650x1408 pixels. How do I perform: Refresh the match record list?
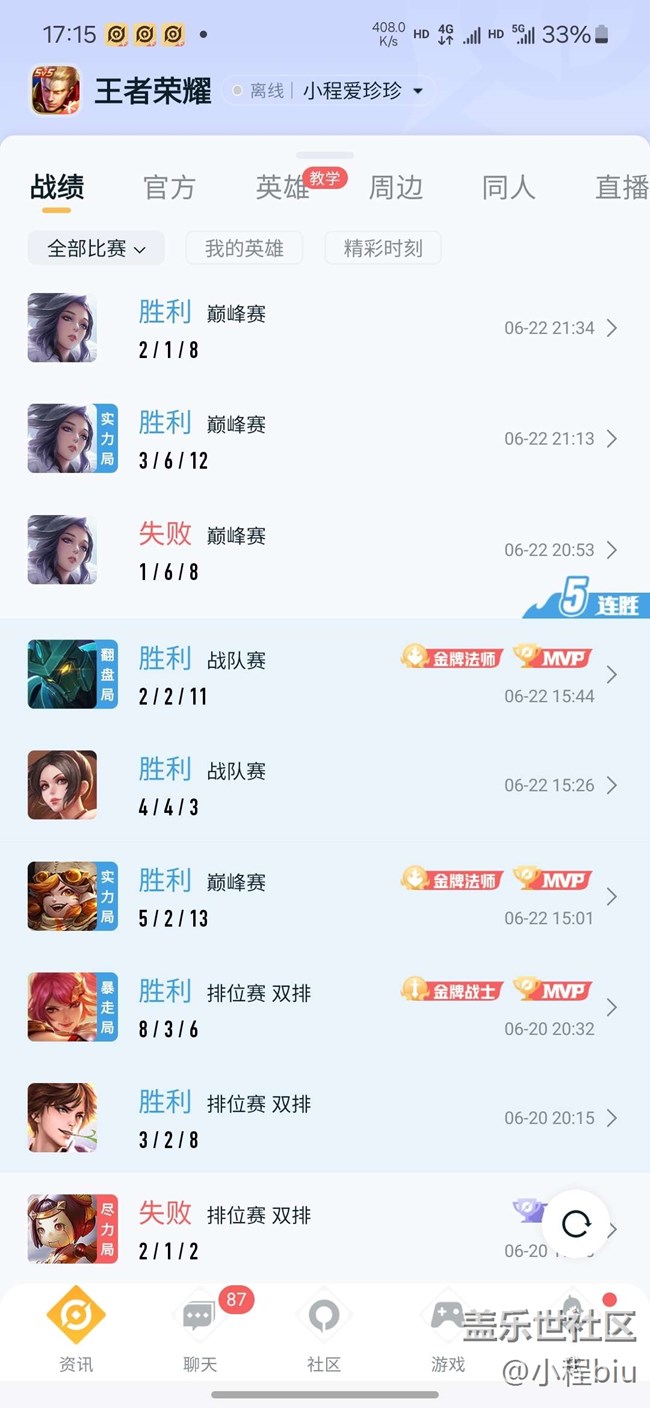pyautogui.click(x=577, y=1224)
